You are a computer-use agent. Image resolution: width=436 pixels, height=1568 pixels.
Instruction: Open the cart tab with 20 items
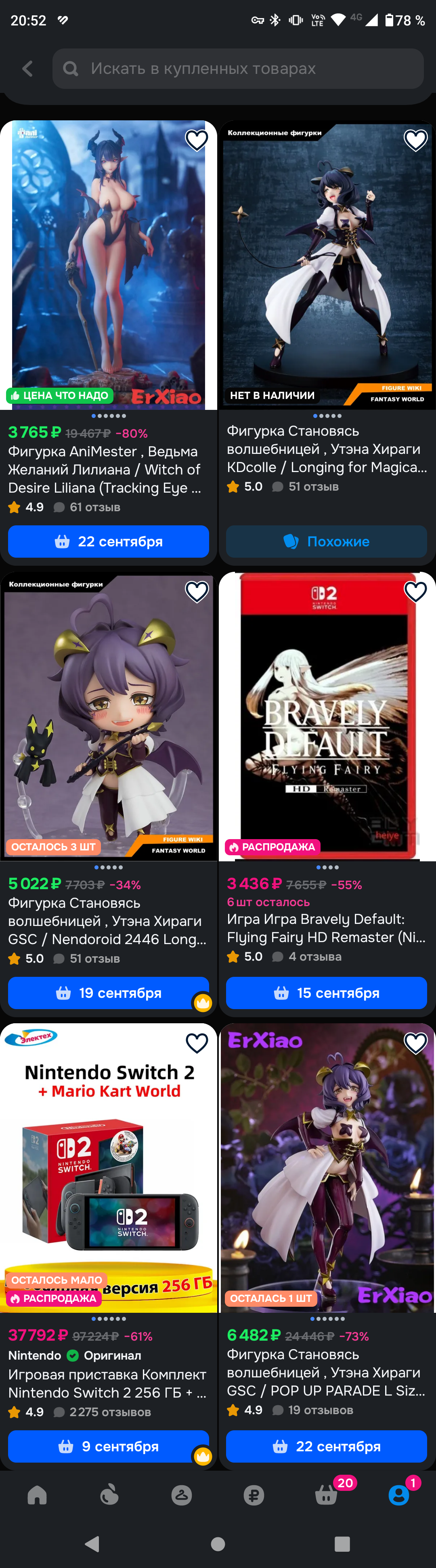click(326, 1495)
